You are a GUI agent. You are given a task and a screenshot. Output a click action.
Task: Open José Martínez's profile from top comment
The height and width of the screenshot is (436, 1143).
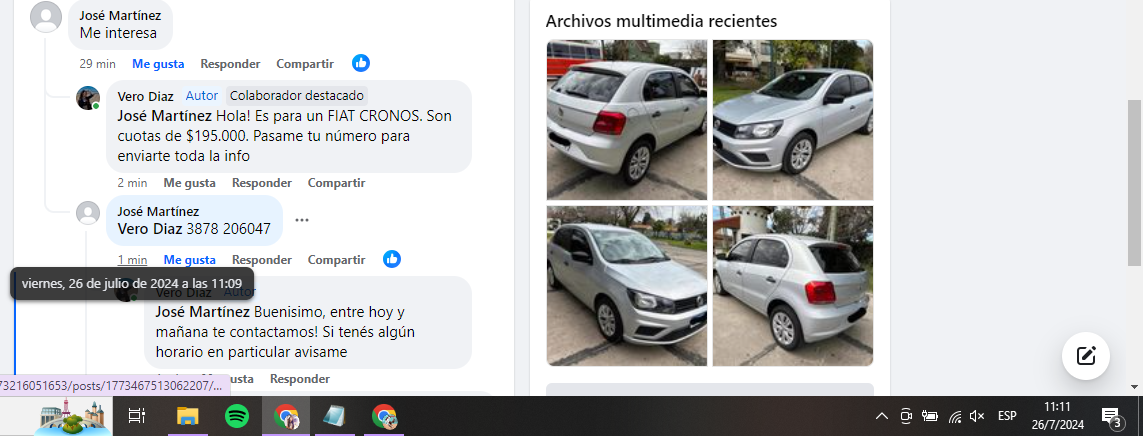pyautogui.click(x=120, y=15)
